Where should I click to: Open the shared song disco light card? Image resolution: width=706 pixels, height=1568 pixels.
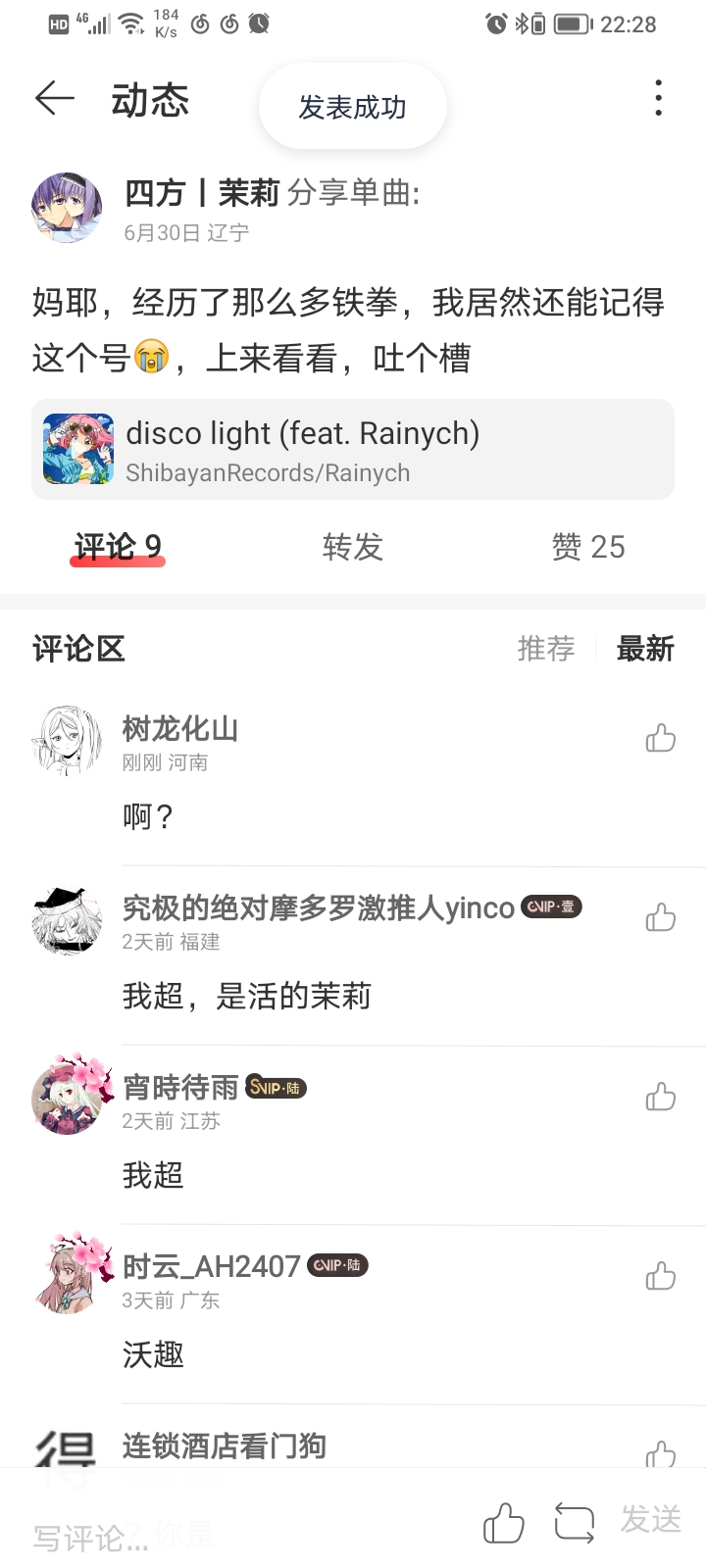pyautogui.click(x=353, y=450)
